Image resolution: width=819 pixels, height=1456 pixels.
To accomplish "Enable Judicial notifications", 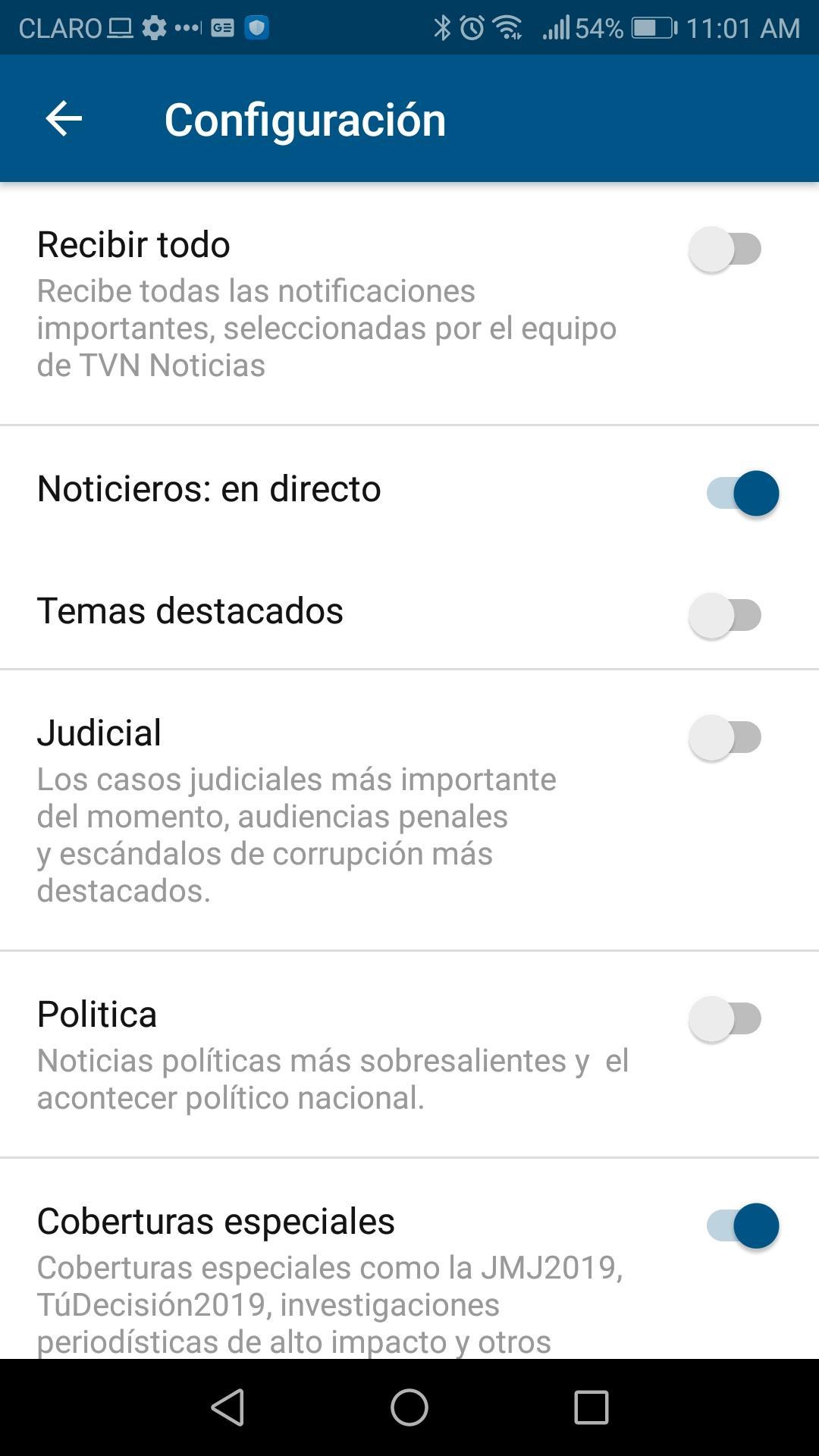I will coord(726,737).
